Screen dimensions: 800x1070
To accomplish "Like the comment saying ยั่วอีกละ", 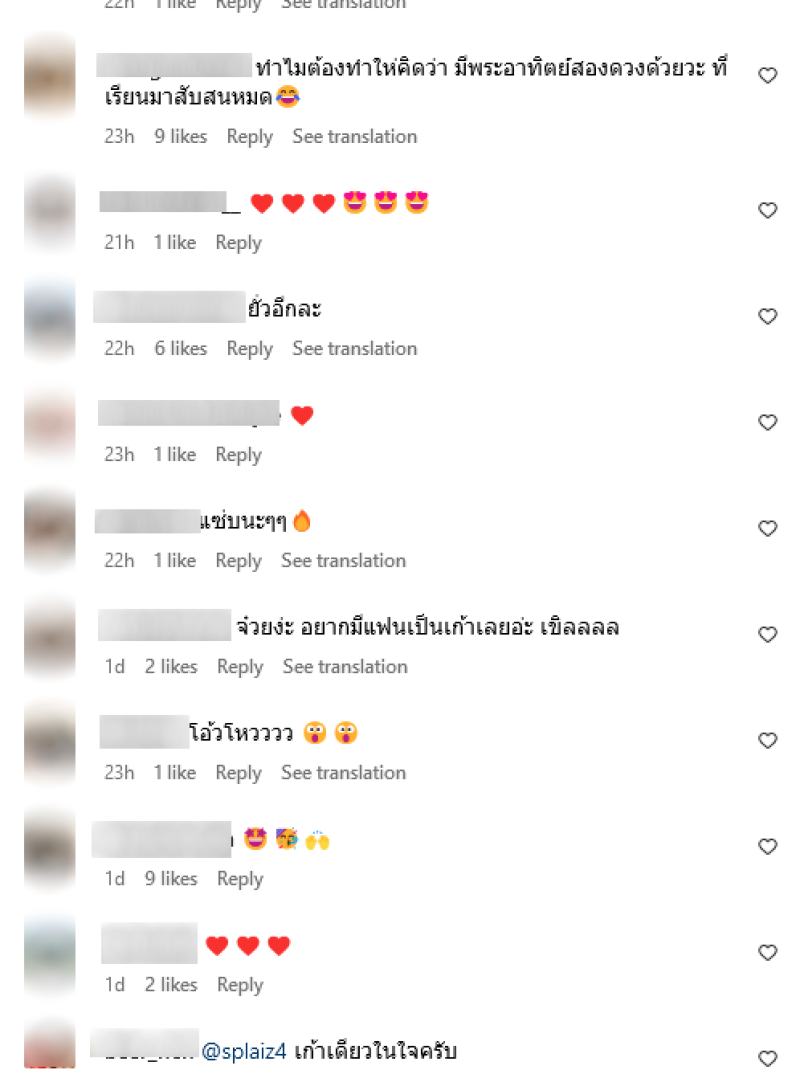I will click(x=768, y=316).
